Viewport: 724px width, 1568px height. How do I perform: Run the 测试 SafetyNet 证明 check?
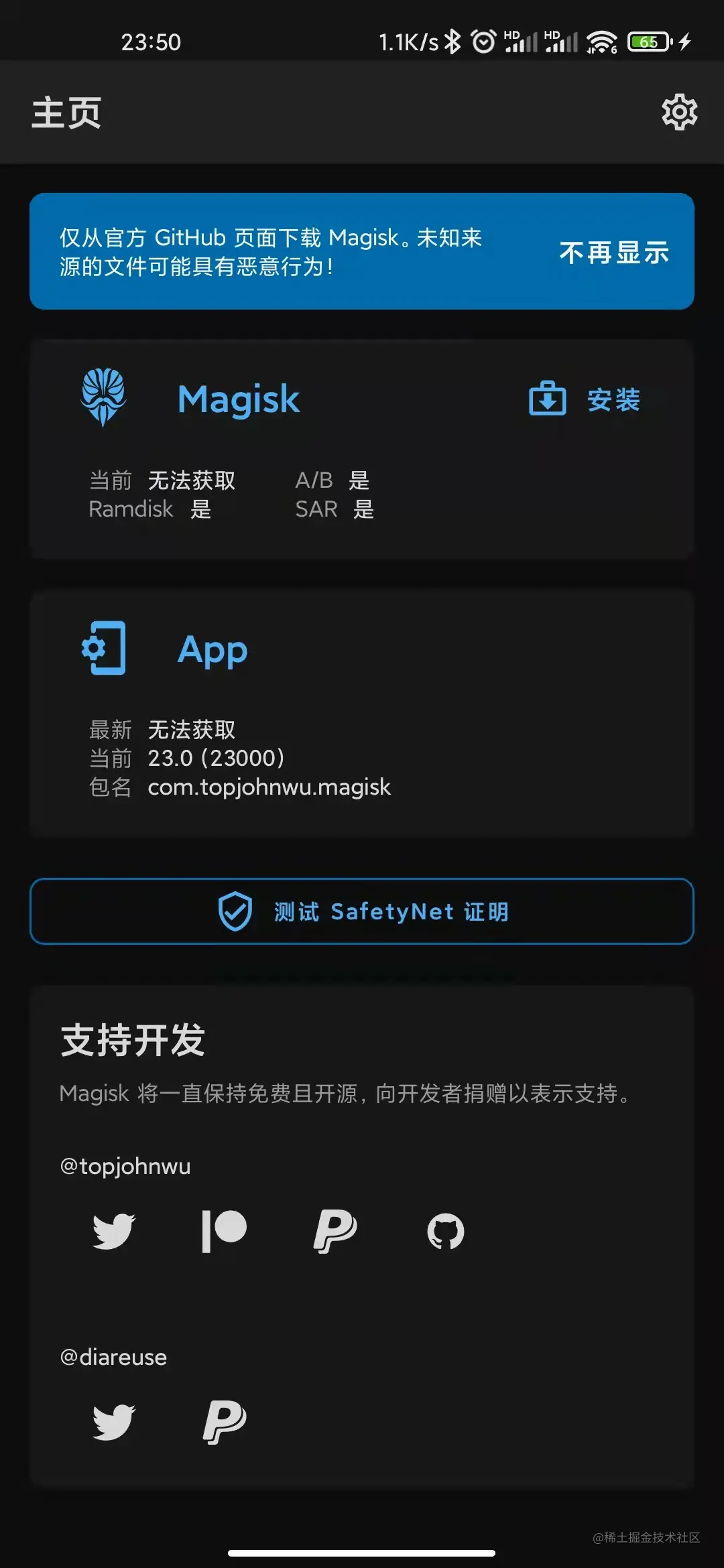coord(362,911)
